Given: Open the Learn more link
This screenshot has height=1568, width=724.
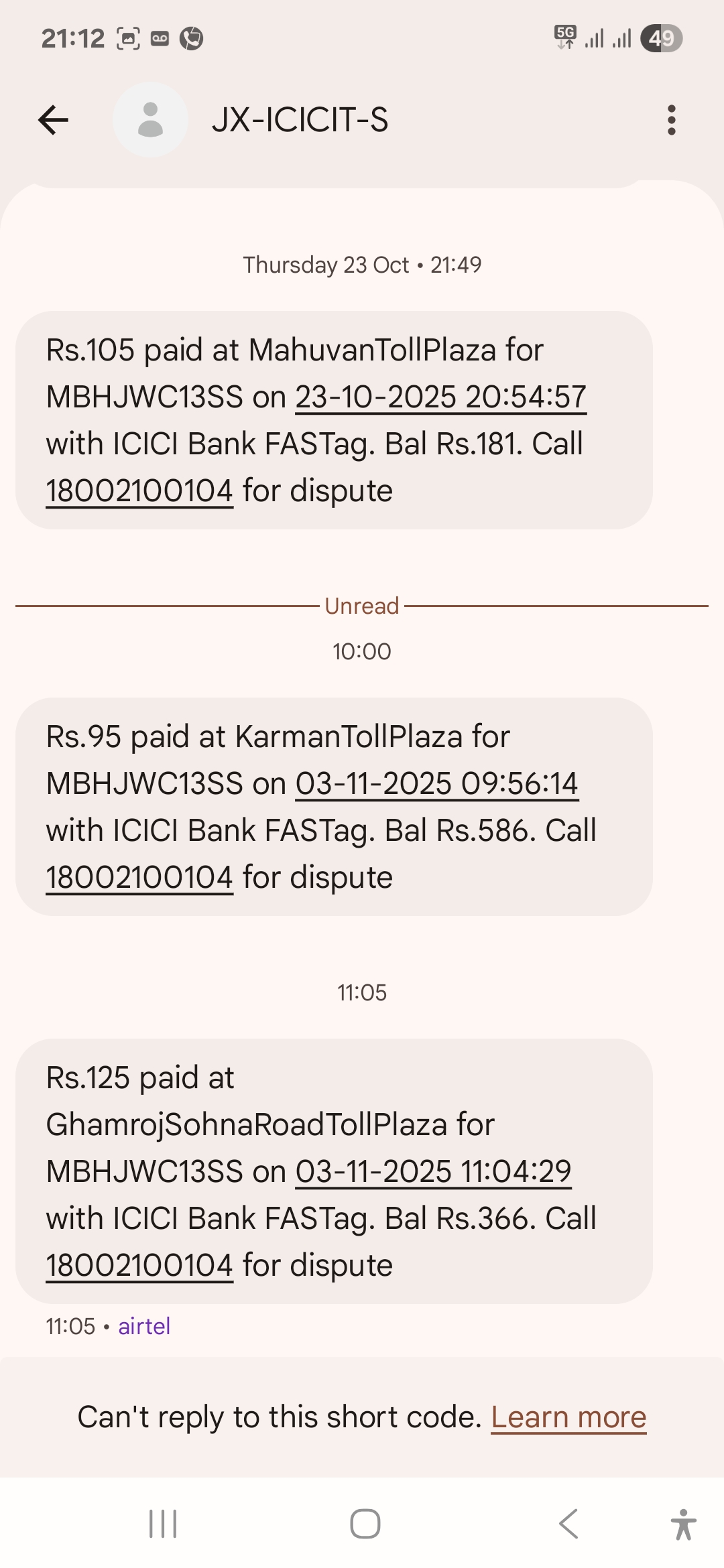Looking at the screenshot, I should [568, 1417].
